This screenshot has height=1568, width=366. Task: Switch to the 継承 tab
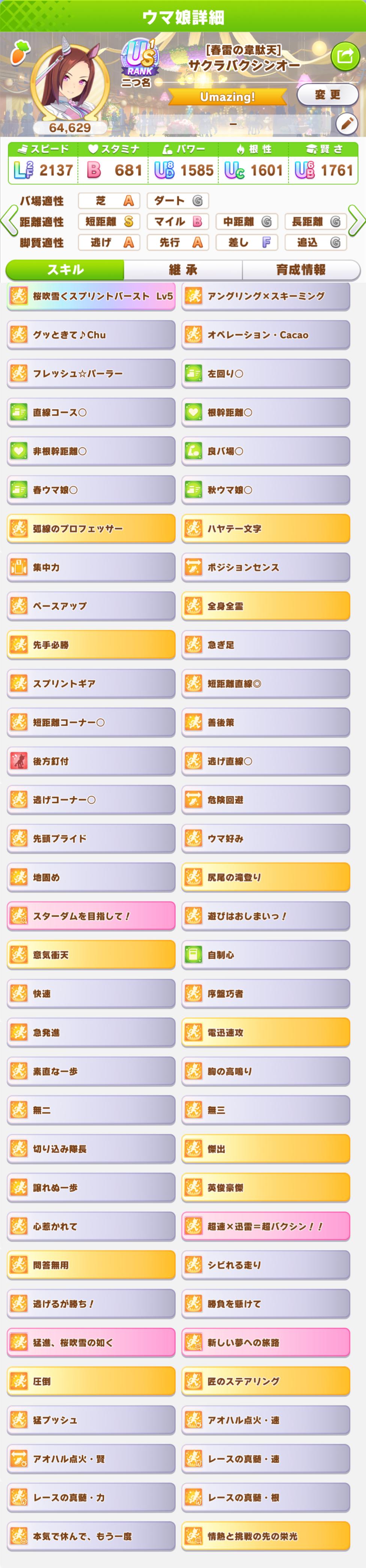(x=183, y=270)
